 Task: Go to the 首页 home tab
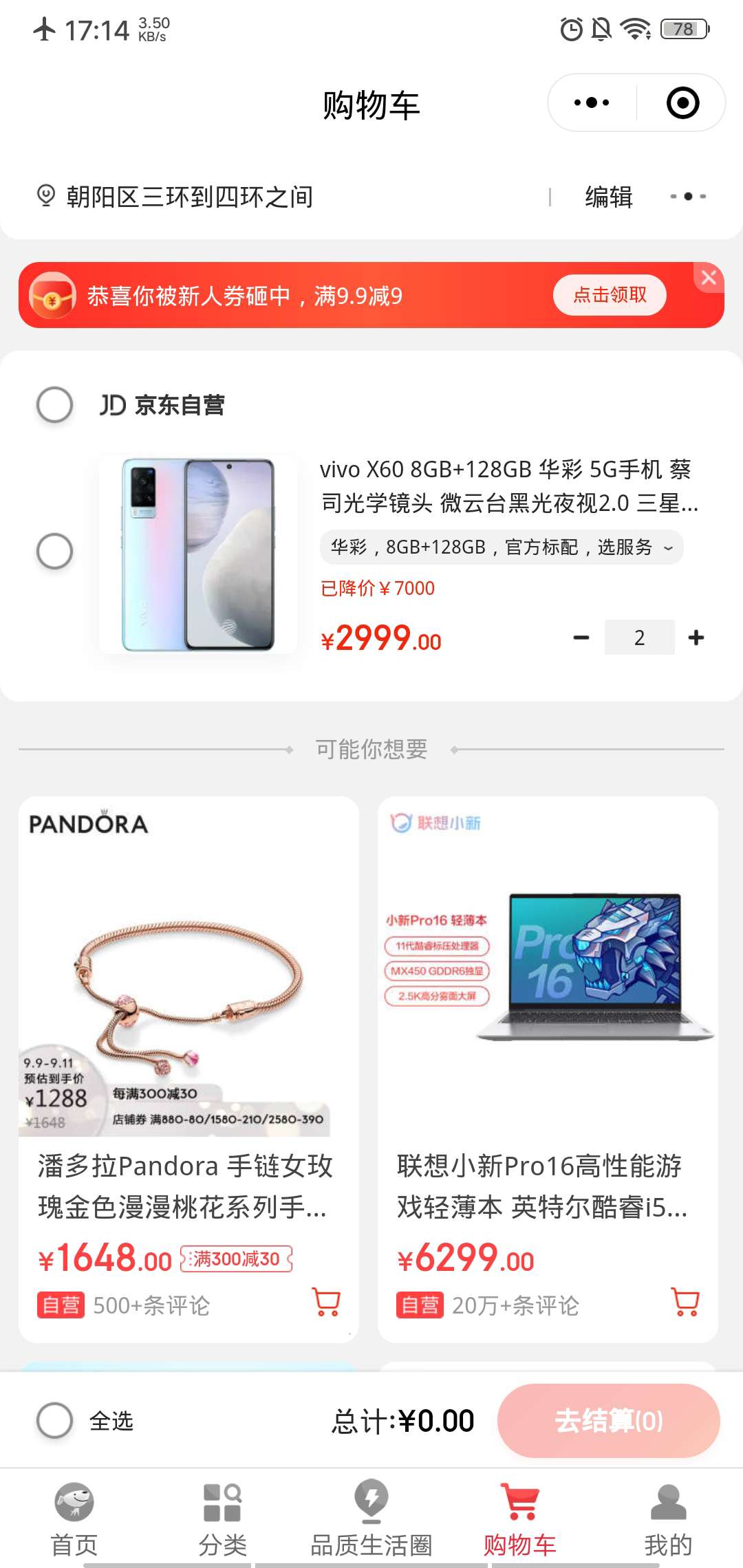74,1518
